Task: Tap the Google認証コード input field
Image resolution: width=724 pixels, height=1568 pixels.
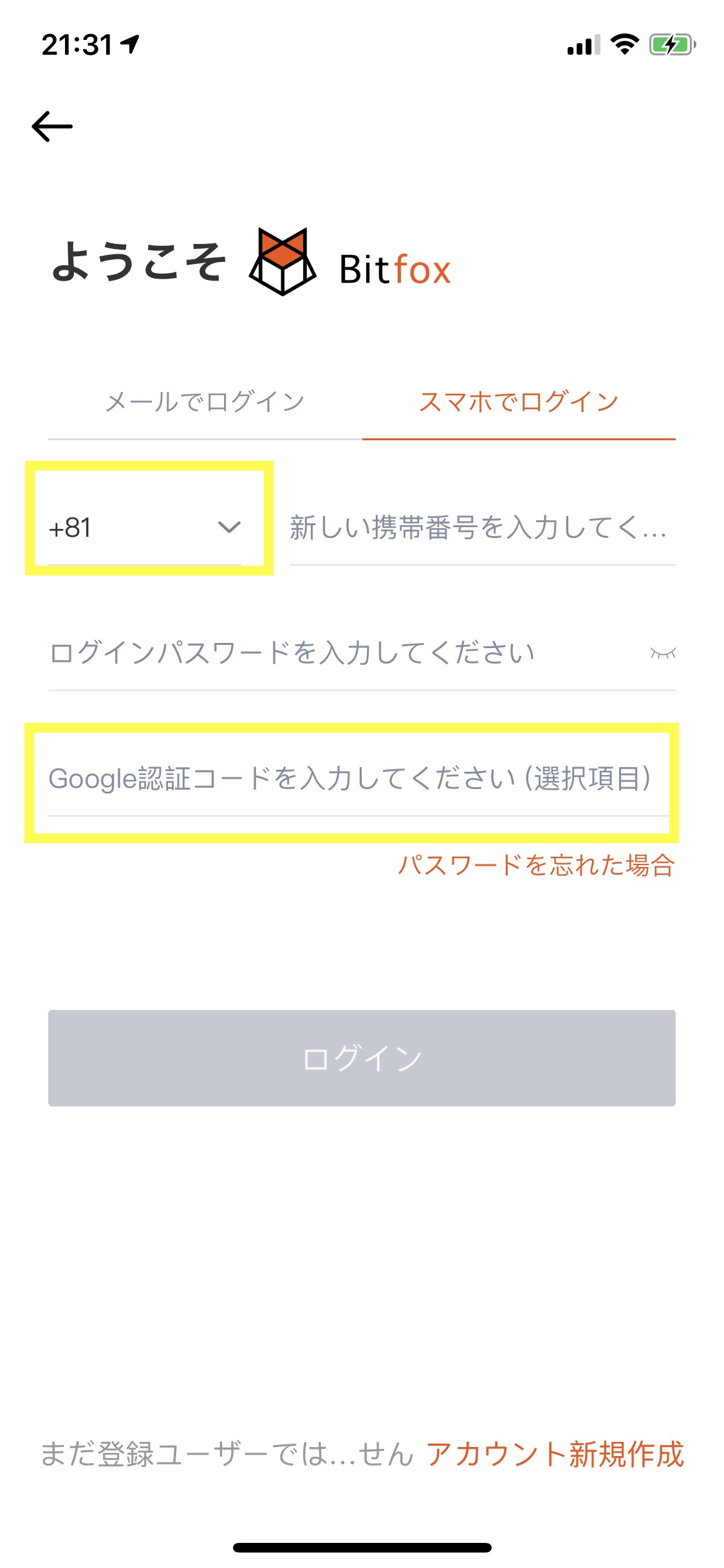Action: (351, 779)
